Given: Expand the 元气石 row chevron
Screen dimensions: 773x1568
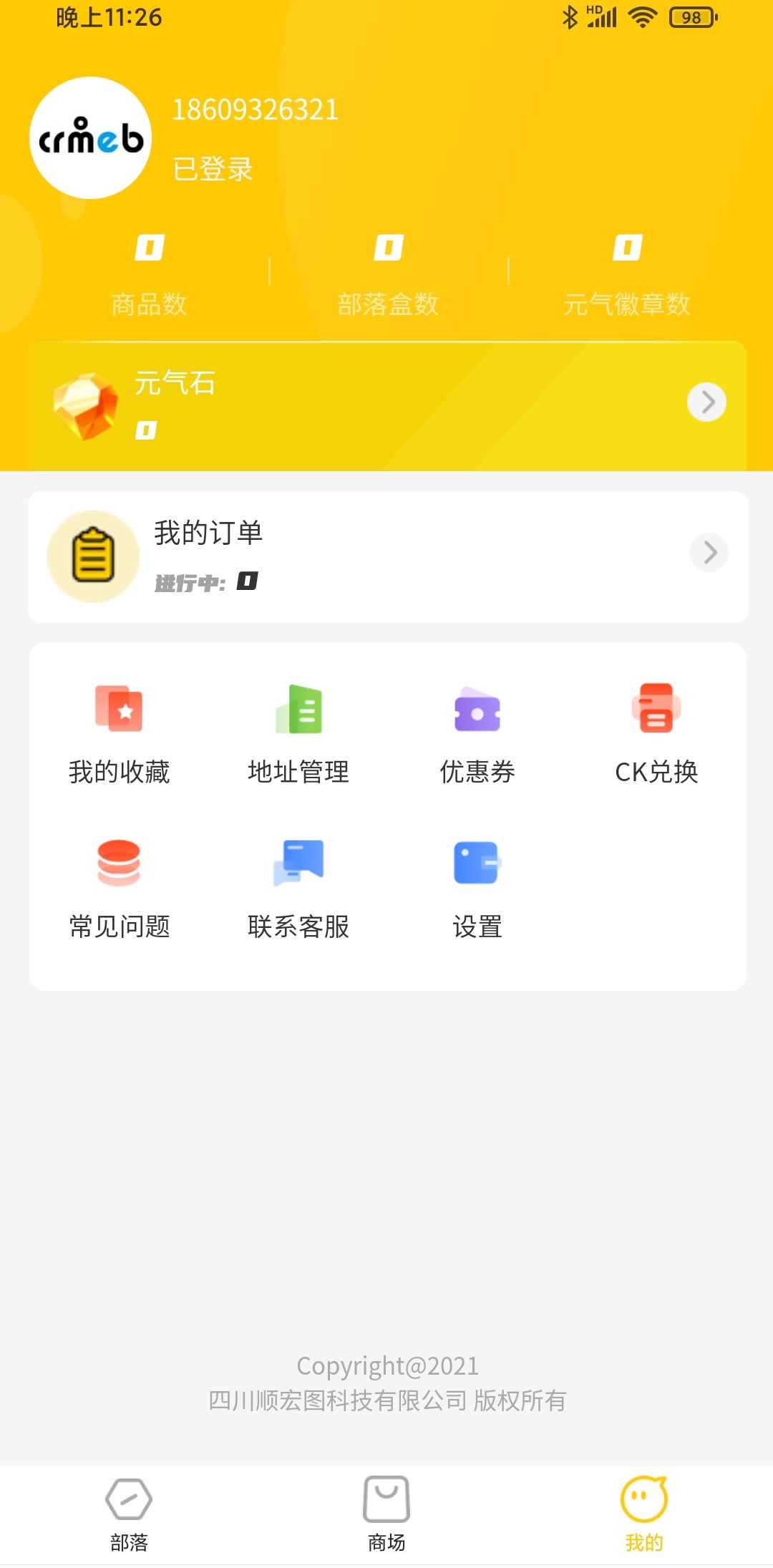Looking at the screenshot, I should tap(707, 402).
